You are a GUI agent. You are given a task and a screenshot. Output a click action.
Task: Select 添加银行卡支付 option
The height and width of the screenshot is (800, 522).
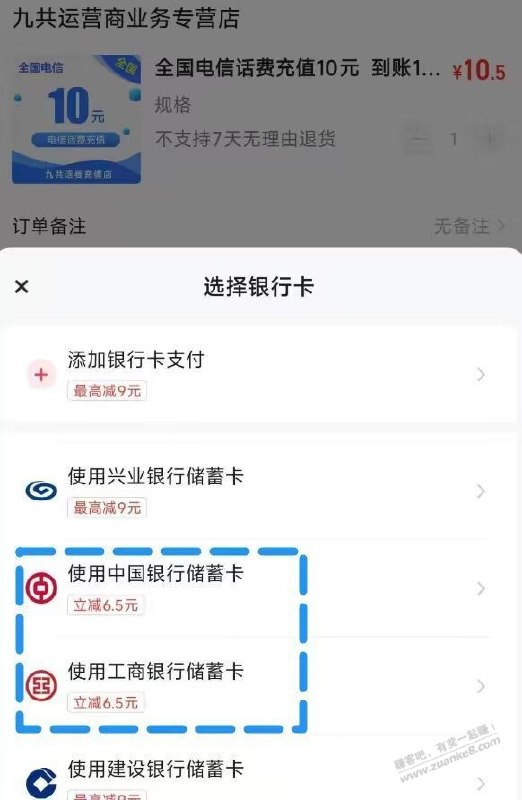(261, 375)
